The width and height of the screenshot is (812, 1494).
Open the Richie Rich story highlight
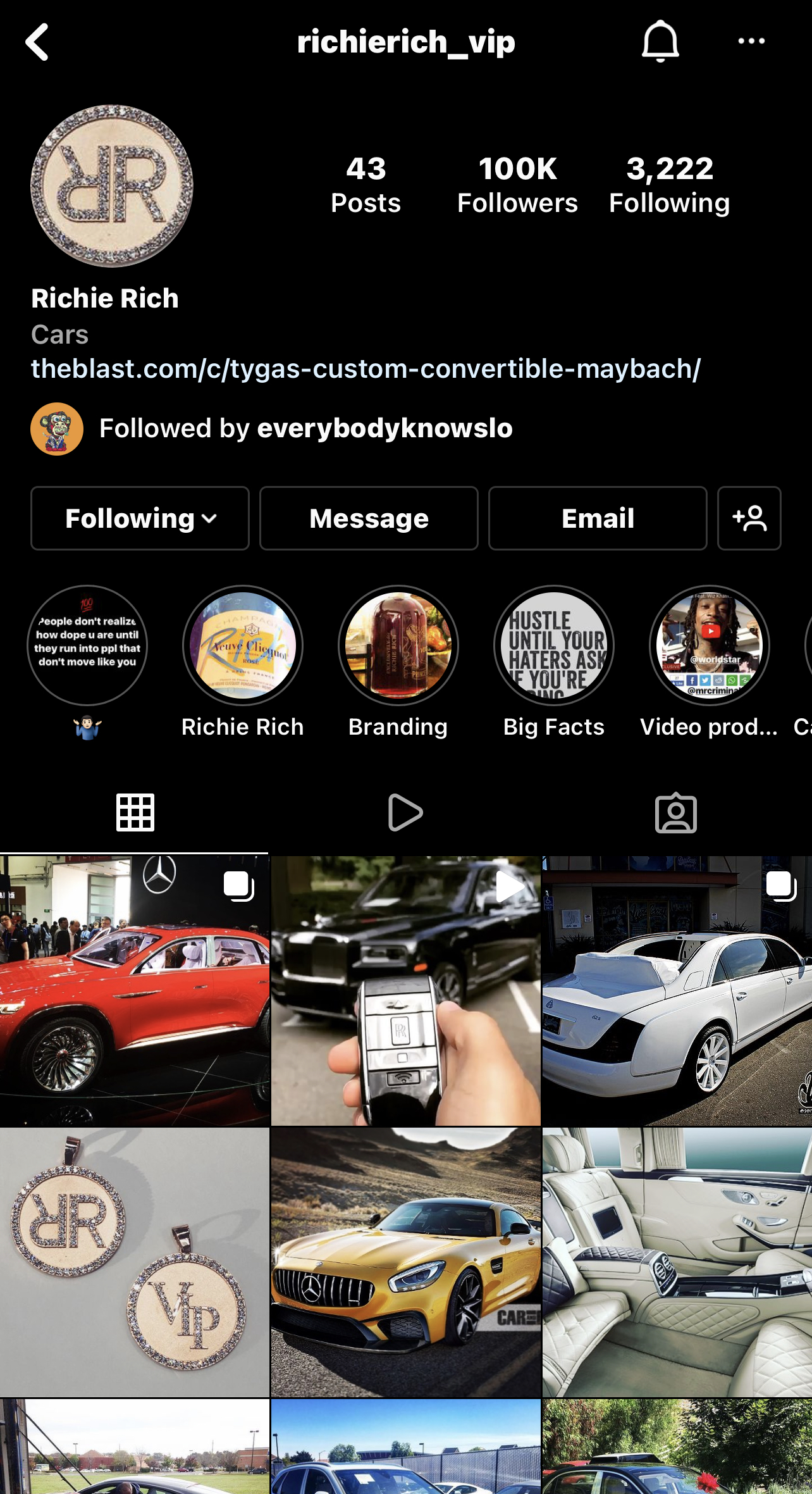click(x=243, y=645)
